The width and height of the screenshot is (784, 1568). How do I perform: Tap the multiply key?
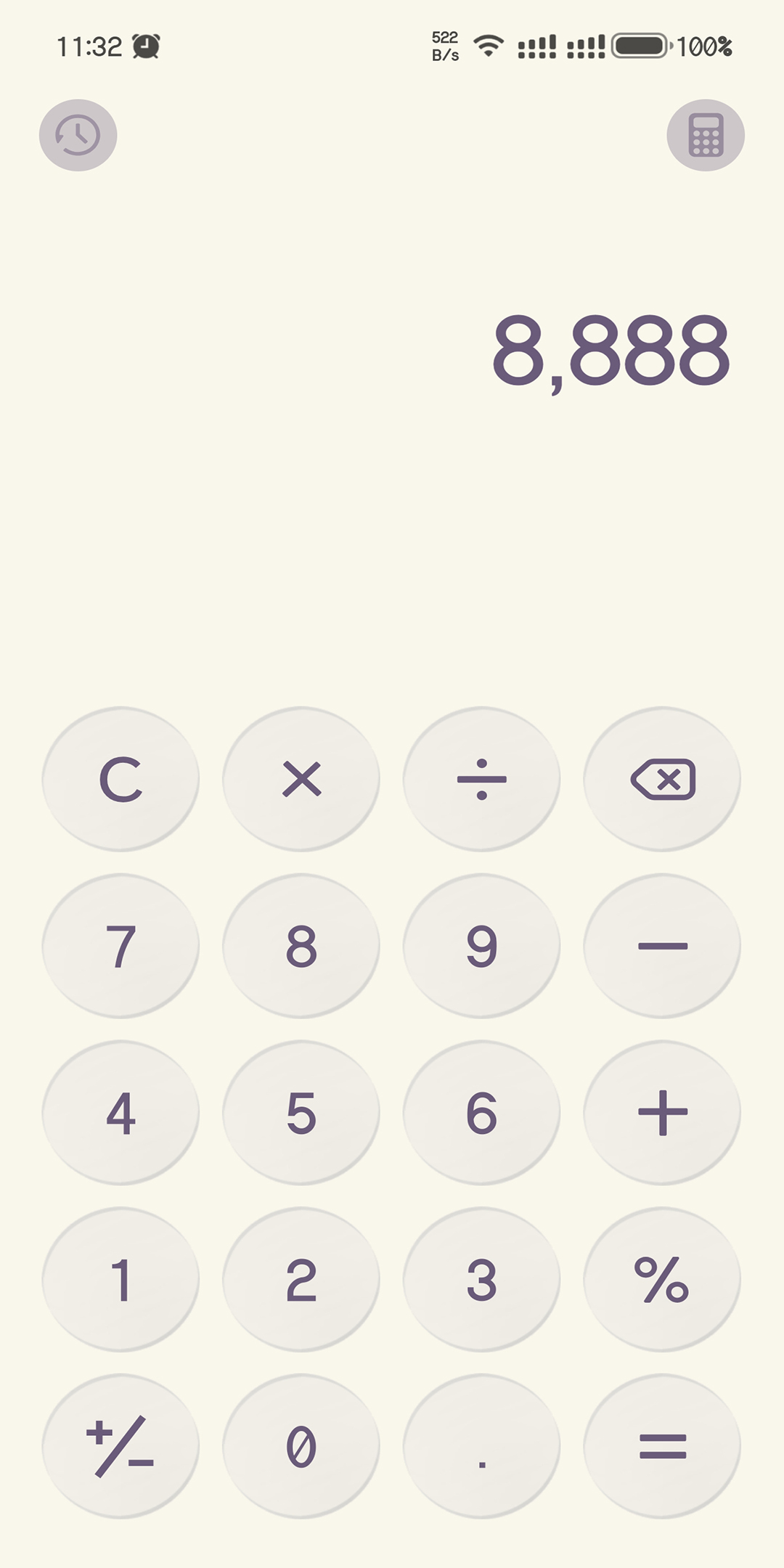(301, 779)
